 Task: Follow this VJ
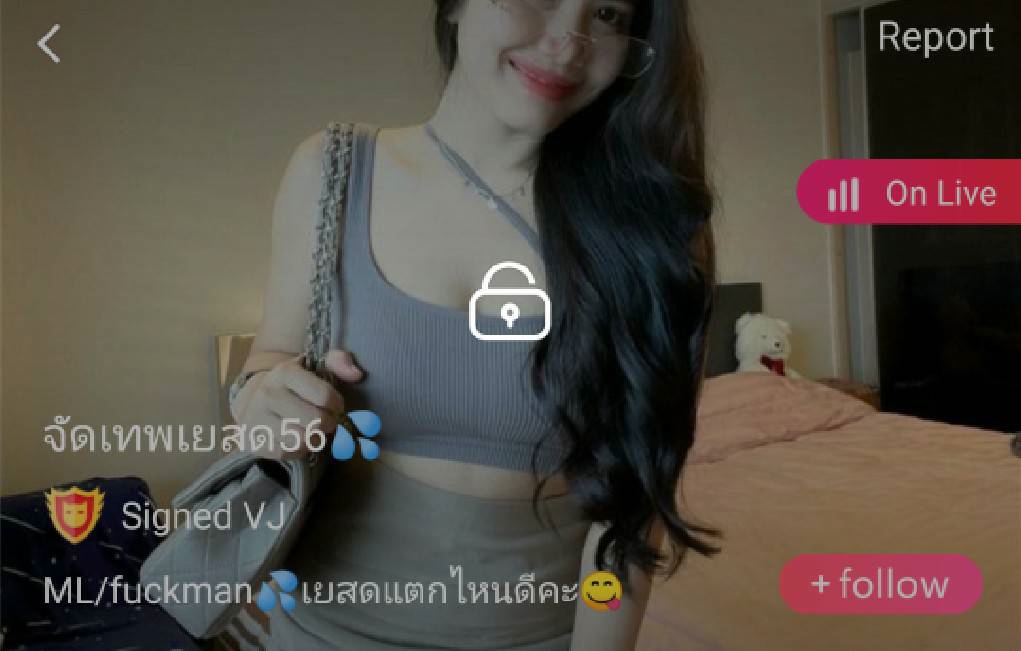coord(881,584)
